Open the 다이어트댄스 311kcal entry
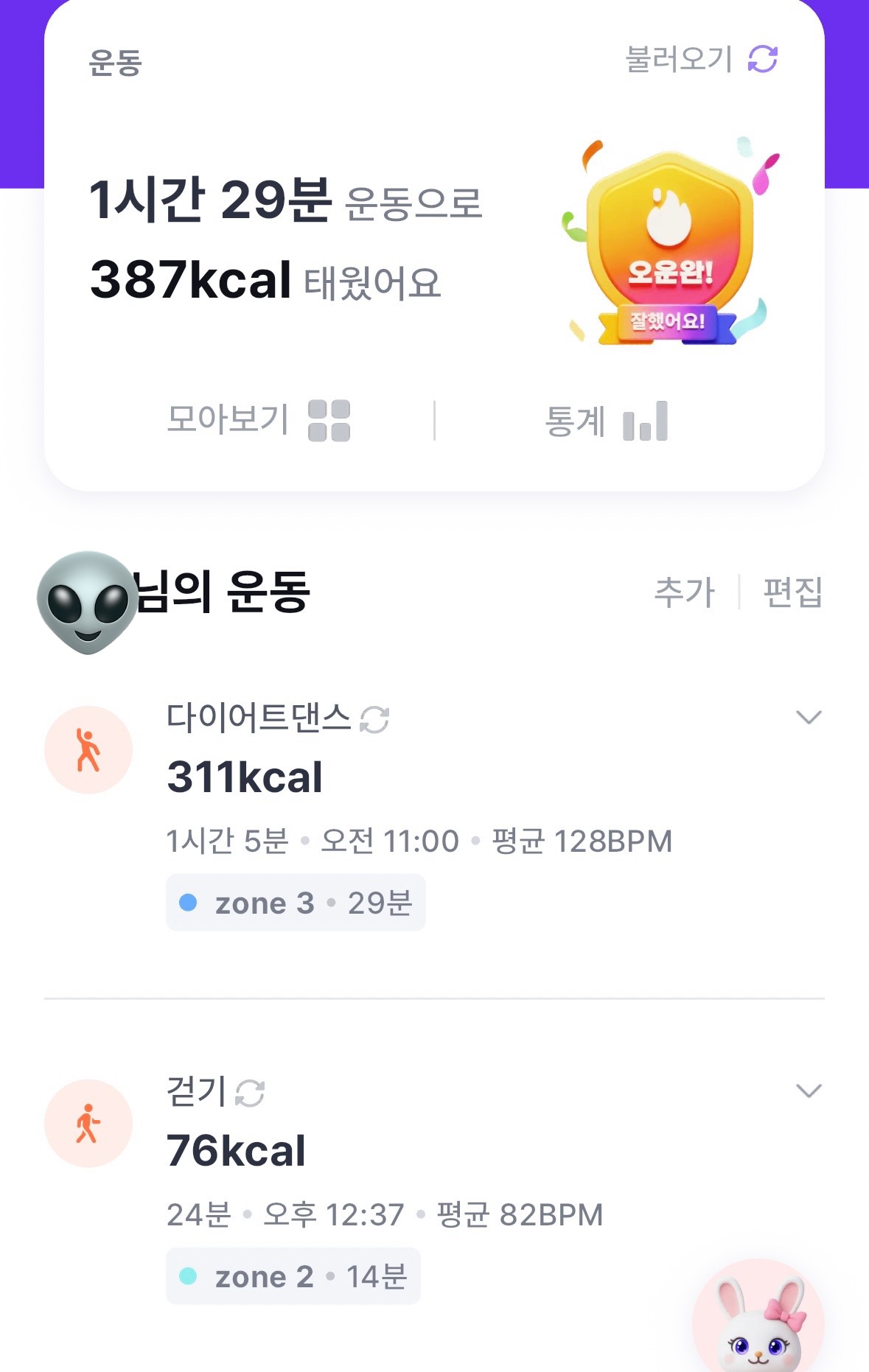This screenshot has height=1372, width=869. (245, 777)
